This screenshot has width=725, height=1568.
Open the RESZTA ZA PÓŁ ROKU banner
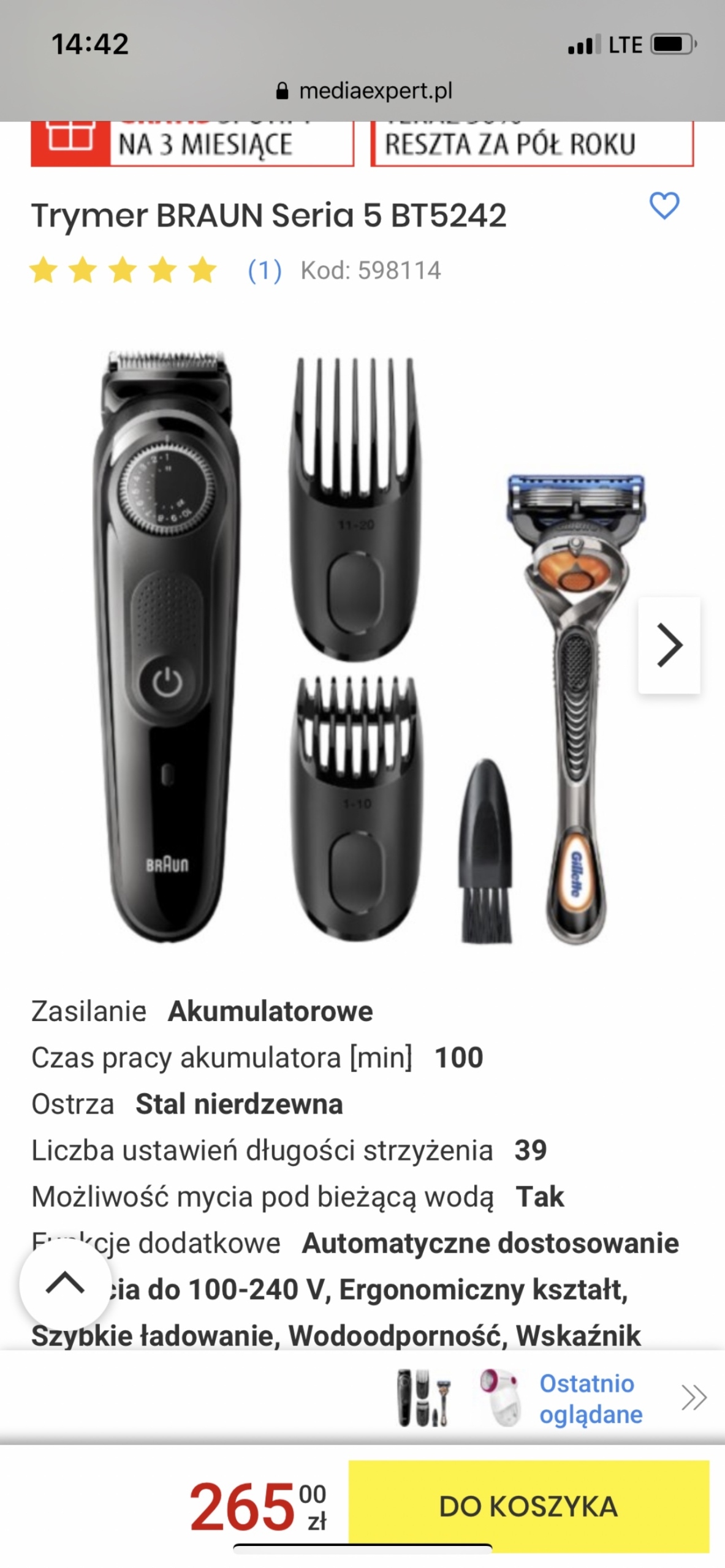pyautogui.click(x=532, y=145)
